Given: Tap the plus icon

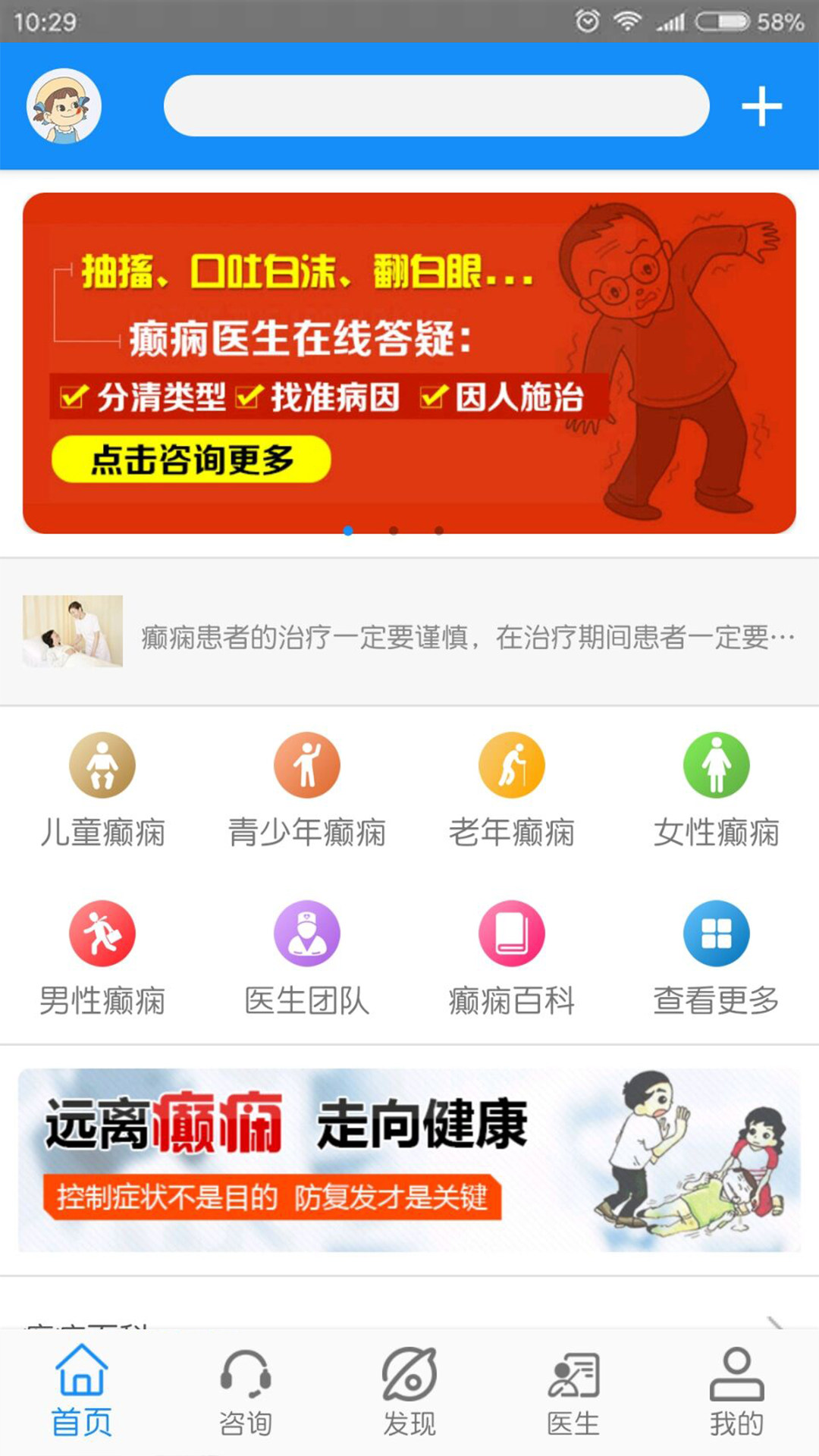Looking at the screenshot, I should pos(761,106).
